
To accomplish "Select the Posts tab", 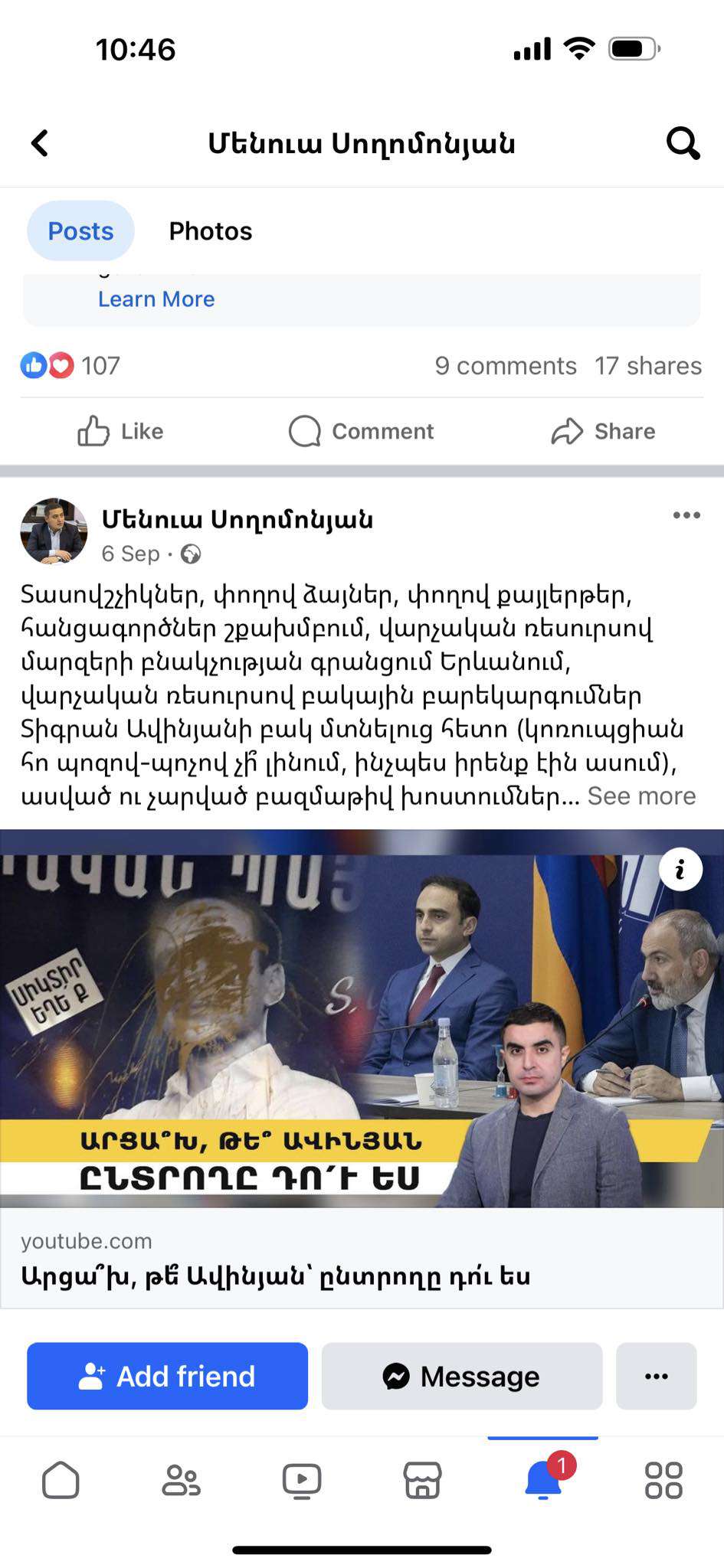I will 80,231.
